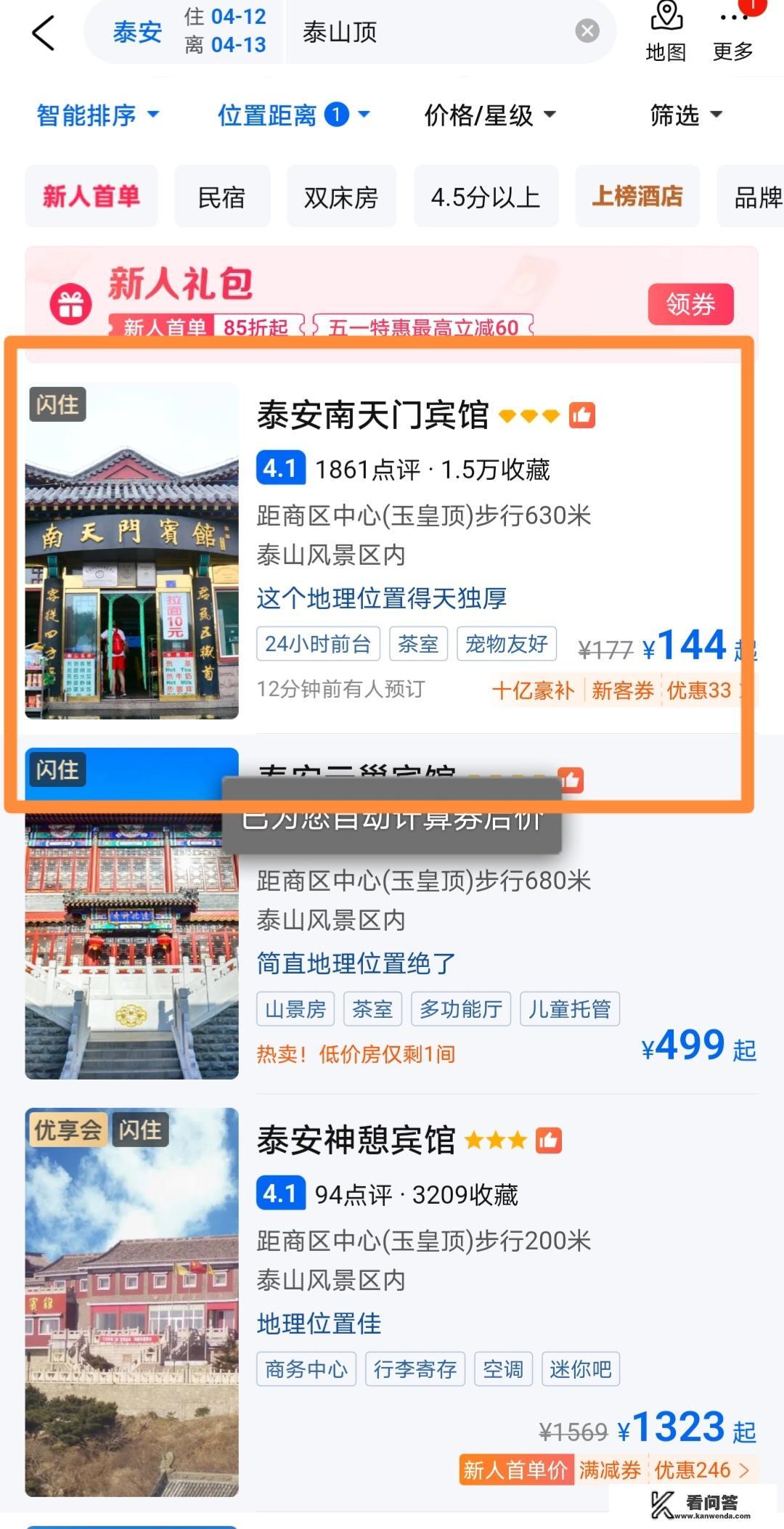Image resolution: width=784 pixels, height=1529 pixels.
Task: Select the 民宿 category chip
Action: click(222, 197)
